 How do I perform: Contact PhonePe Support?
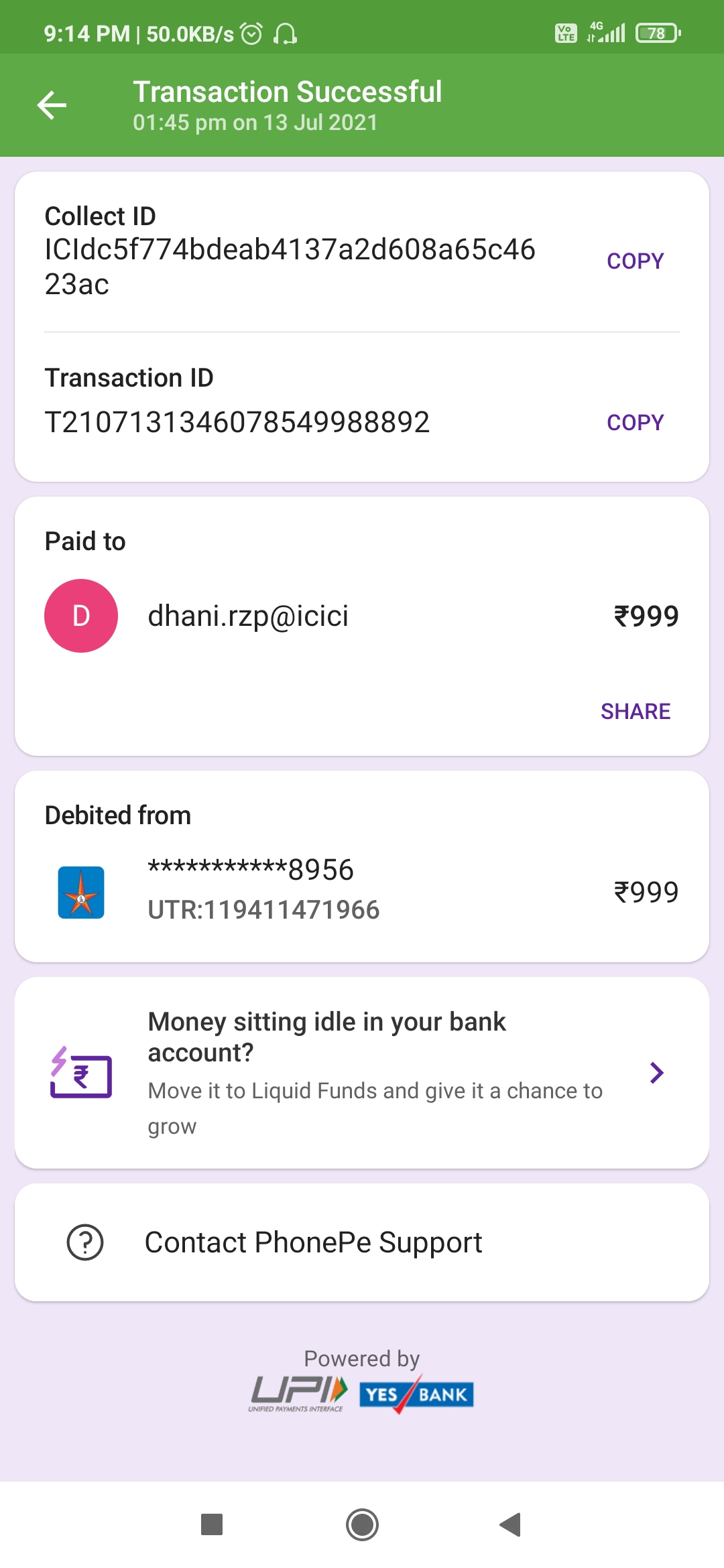click(362, 1242)
